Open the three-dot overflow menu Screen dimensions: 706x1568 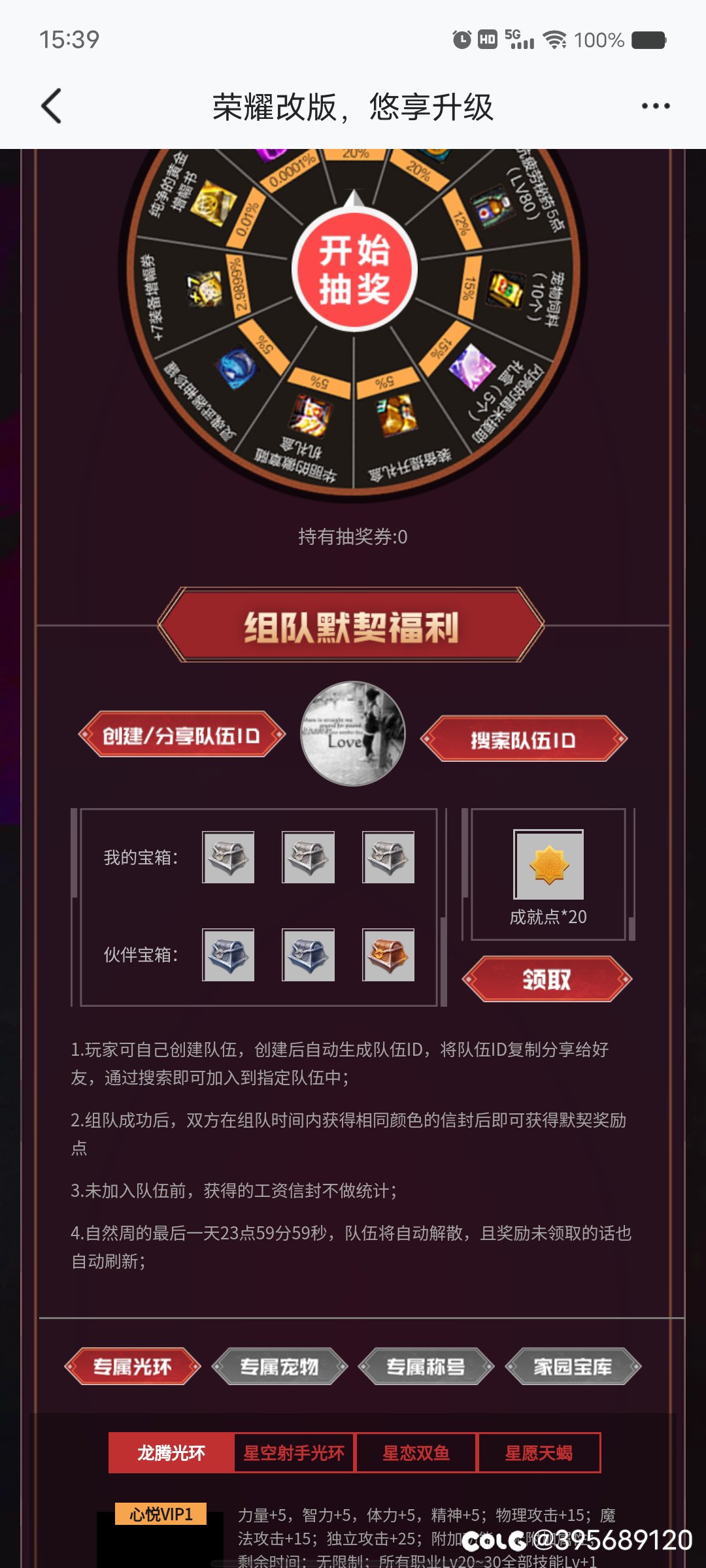pos(655,106)
